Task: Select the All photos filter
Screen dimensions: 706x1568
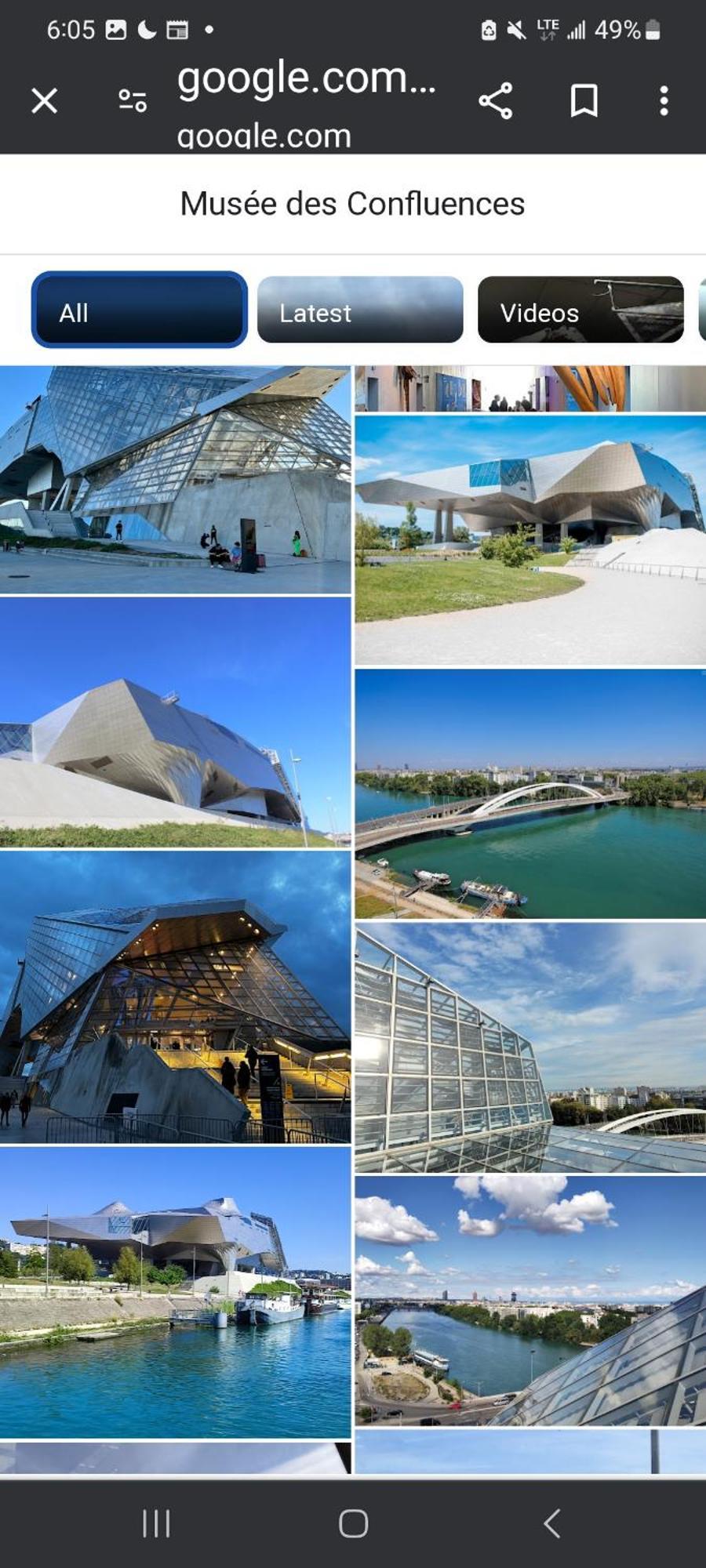Action: click(140, 310)
